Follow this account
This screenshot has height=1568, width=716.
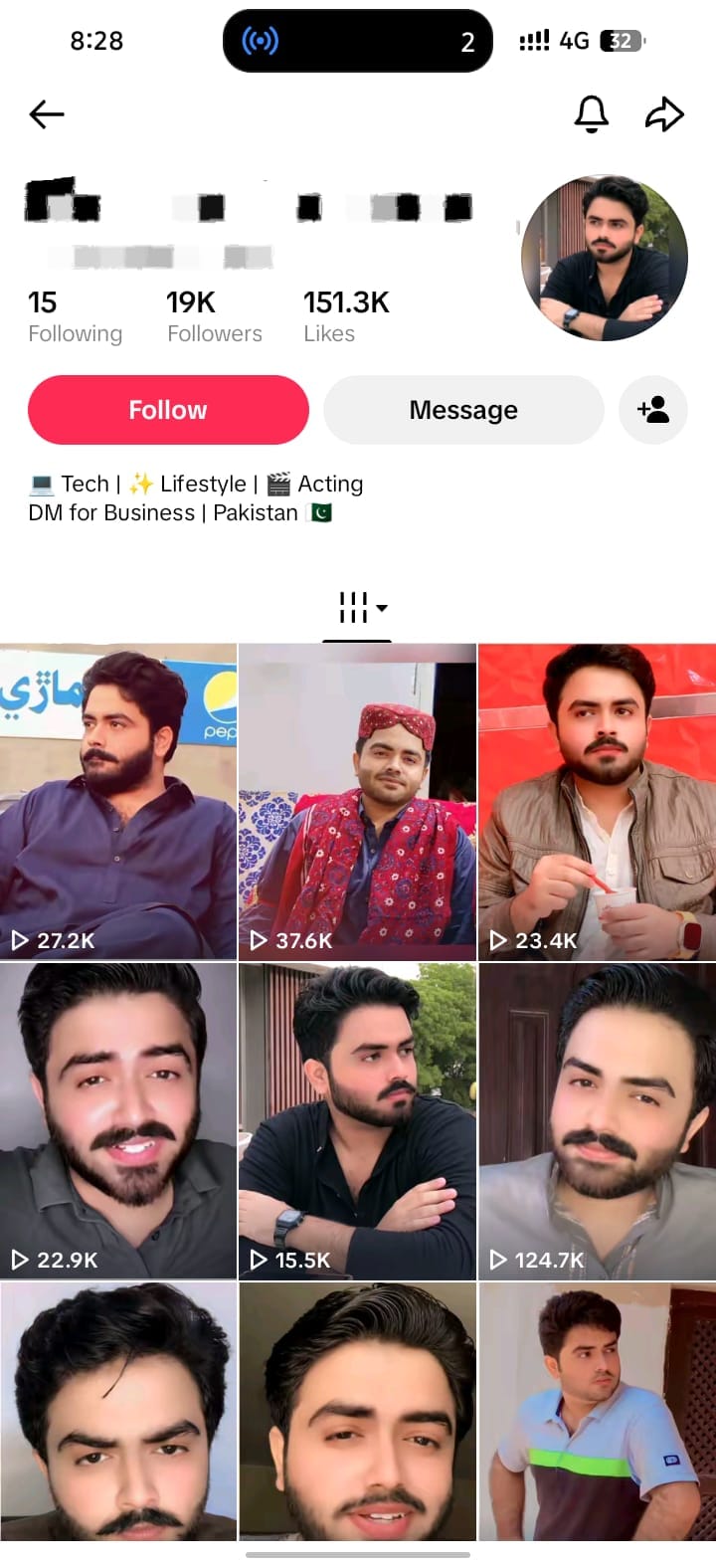click(x=168, y=410)
